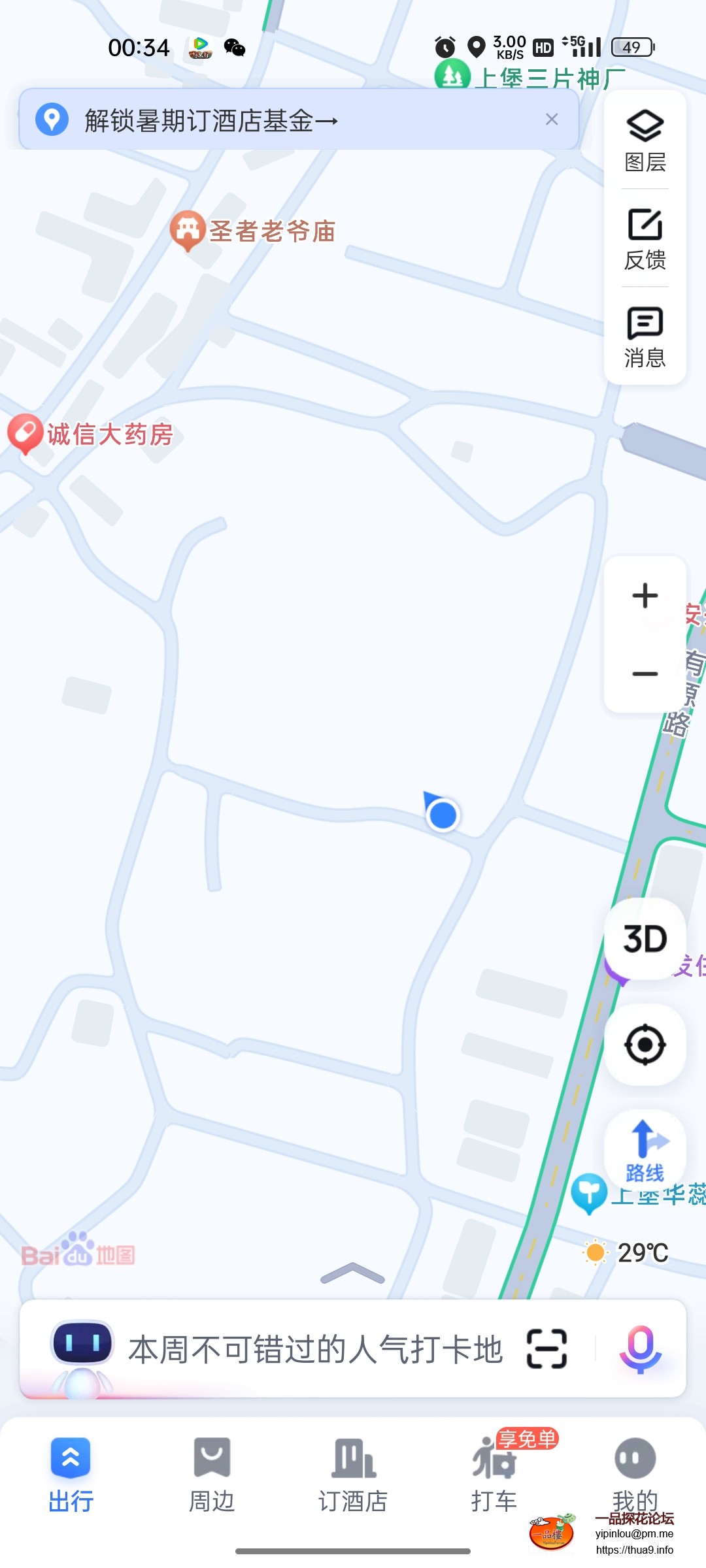Zoom out of the map
Image resolution: width=706 pixels, height=1568 pixels.
click(x=645, y=674)
